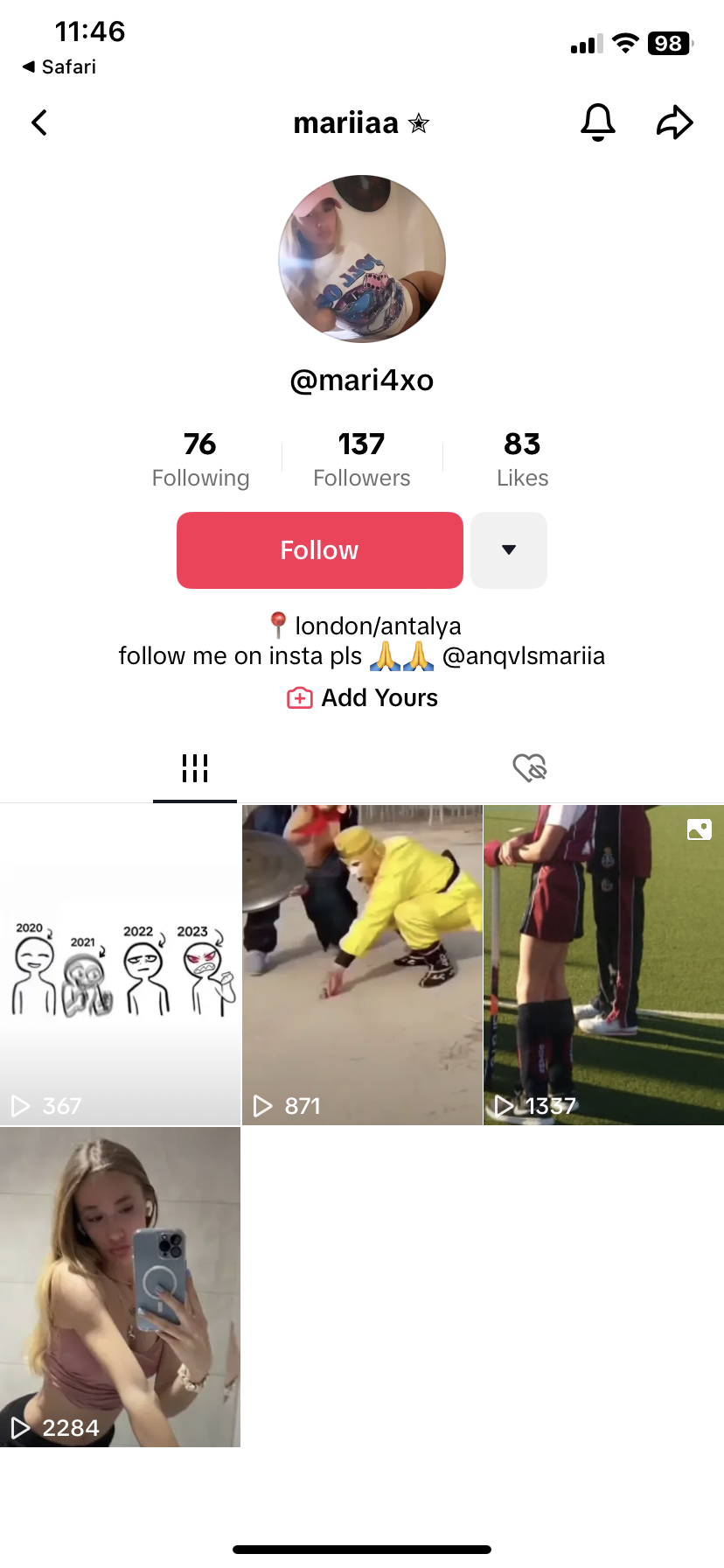View the profile picture
724x1568 pixels.
click(x=362, y=259)
